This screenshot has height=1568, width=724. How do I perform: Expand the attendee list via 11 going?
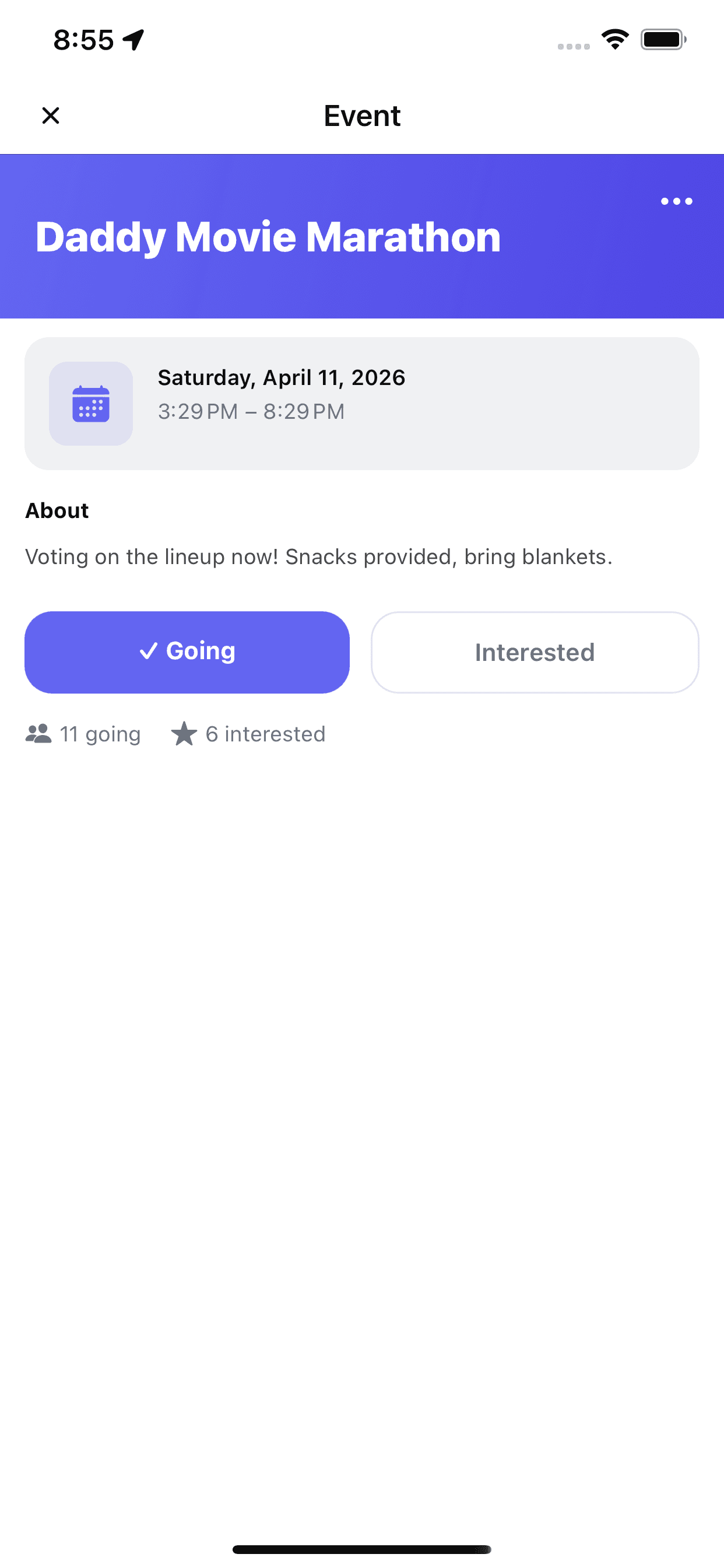[99, 733]
